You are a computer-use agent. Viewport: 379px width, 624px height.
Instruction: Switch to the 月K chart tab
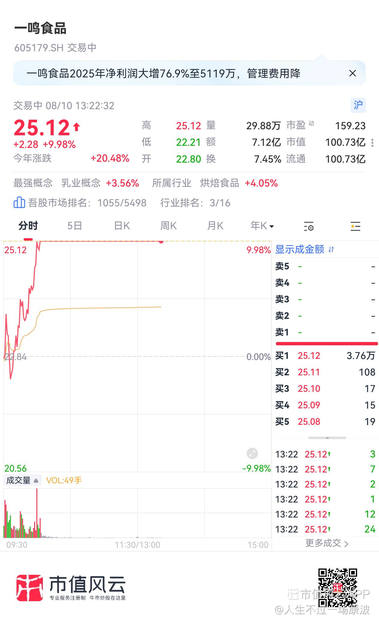coord(215,226)
